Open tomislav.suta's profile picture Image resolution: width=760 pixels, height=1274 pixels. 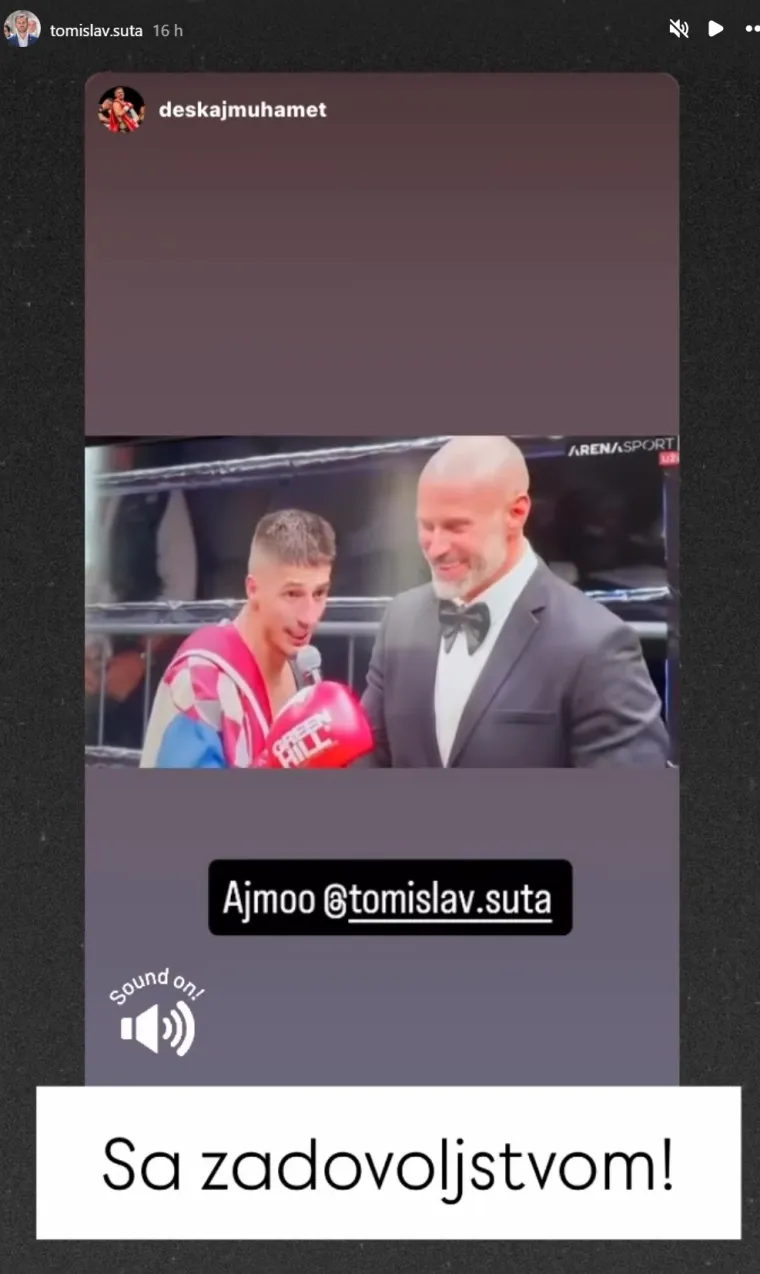pos(21,29)
